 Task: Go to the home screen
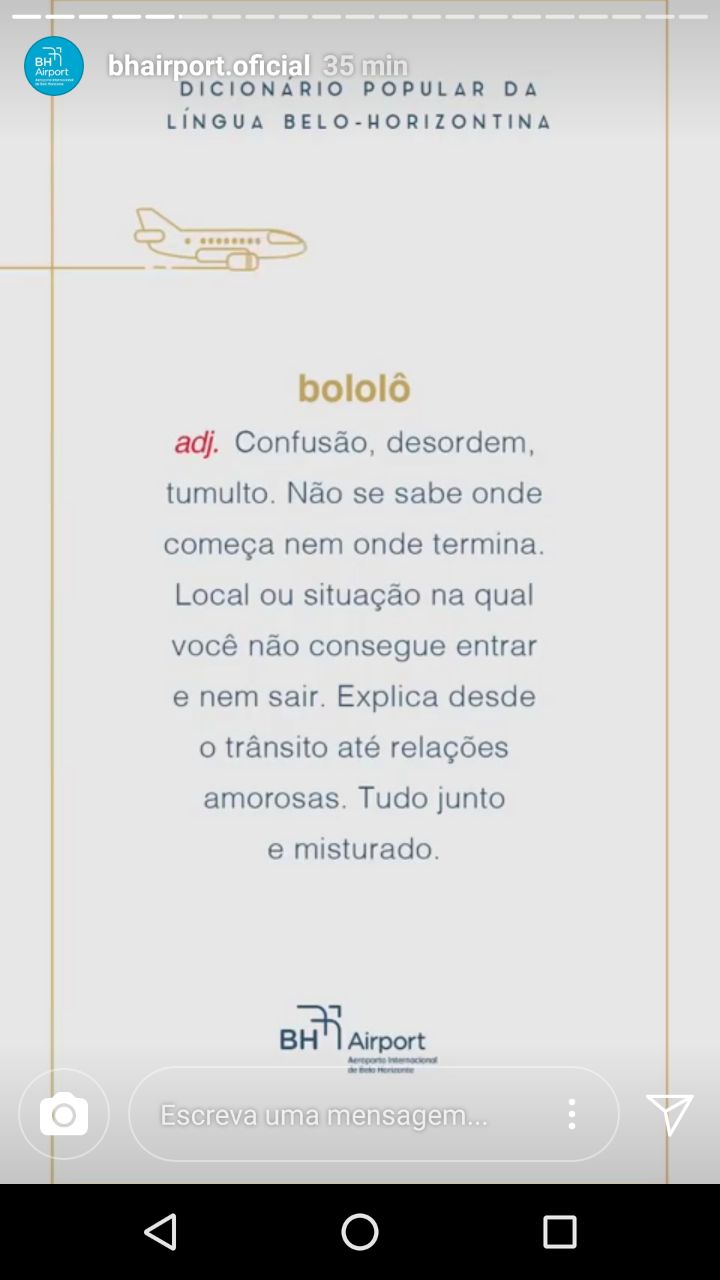(x=360, y=1232)
